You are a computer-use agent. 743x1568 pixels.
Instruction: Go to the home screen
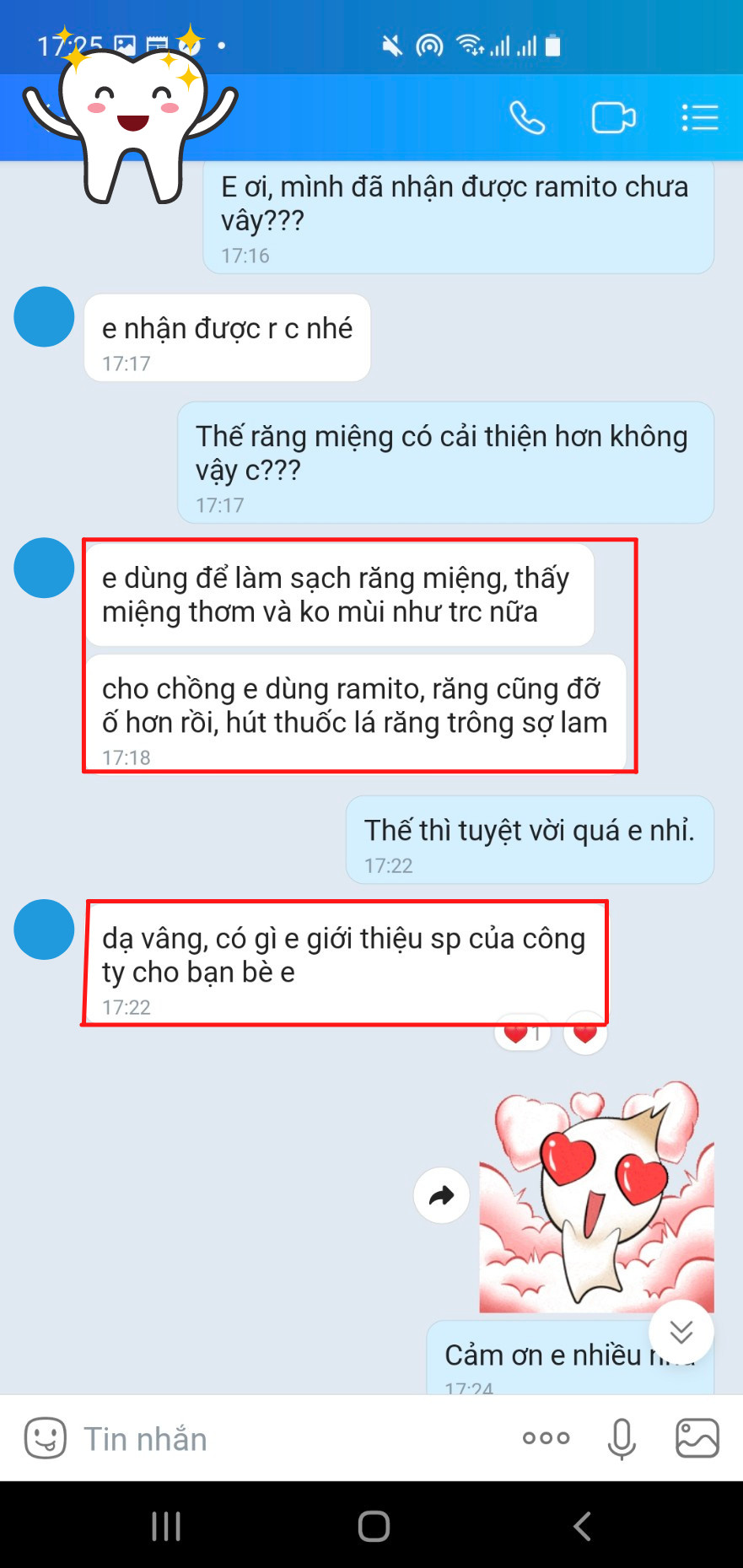click(x=374, y=1526)
